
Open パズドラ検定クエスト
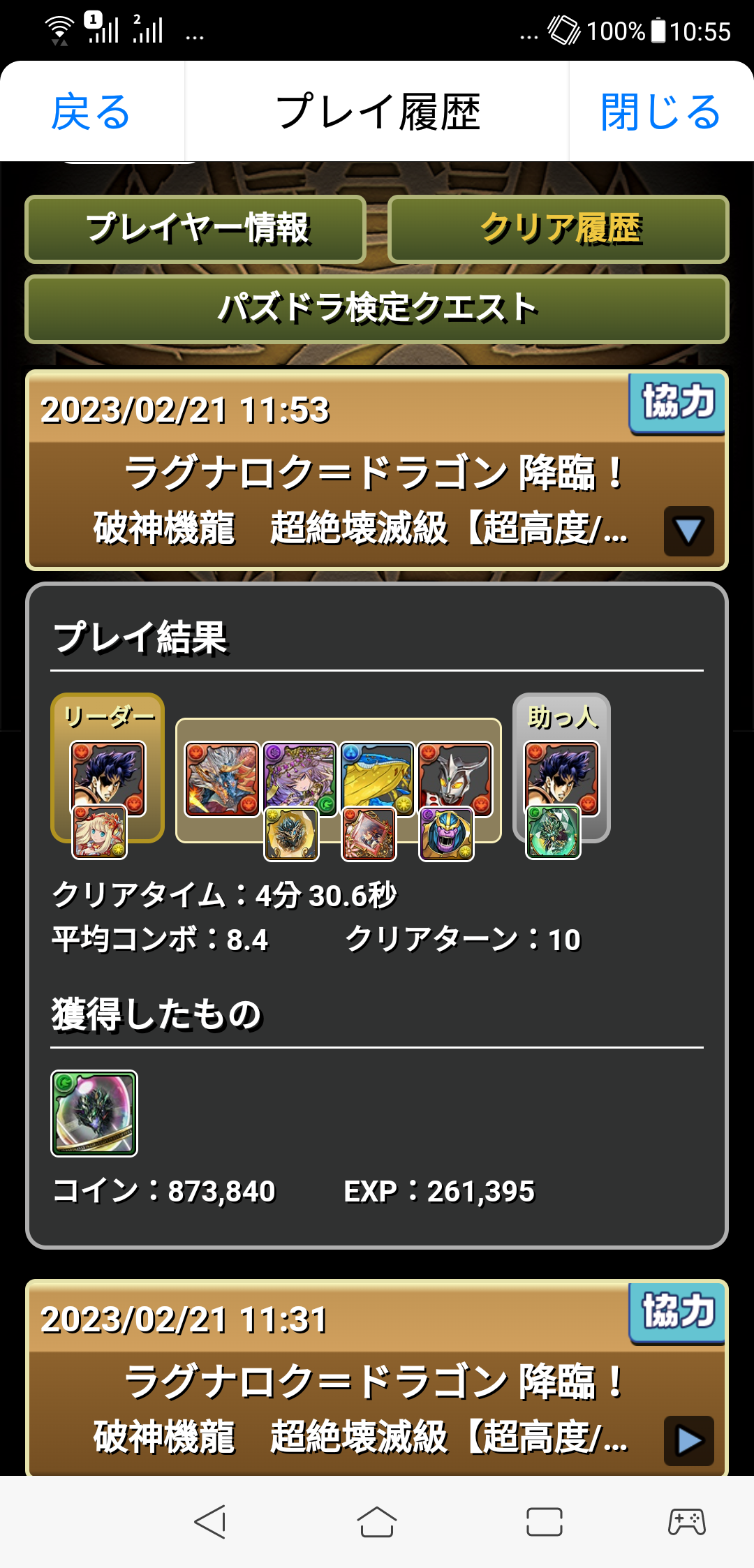pos(377,309)
